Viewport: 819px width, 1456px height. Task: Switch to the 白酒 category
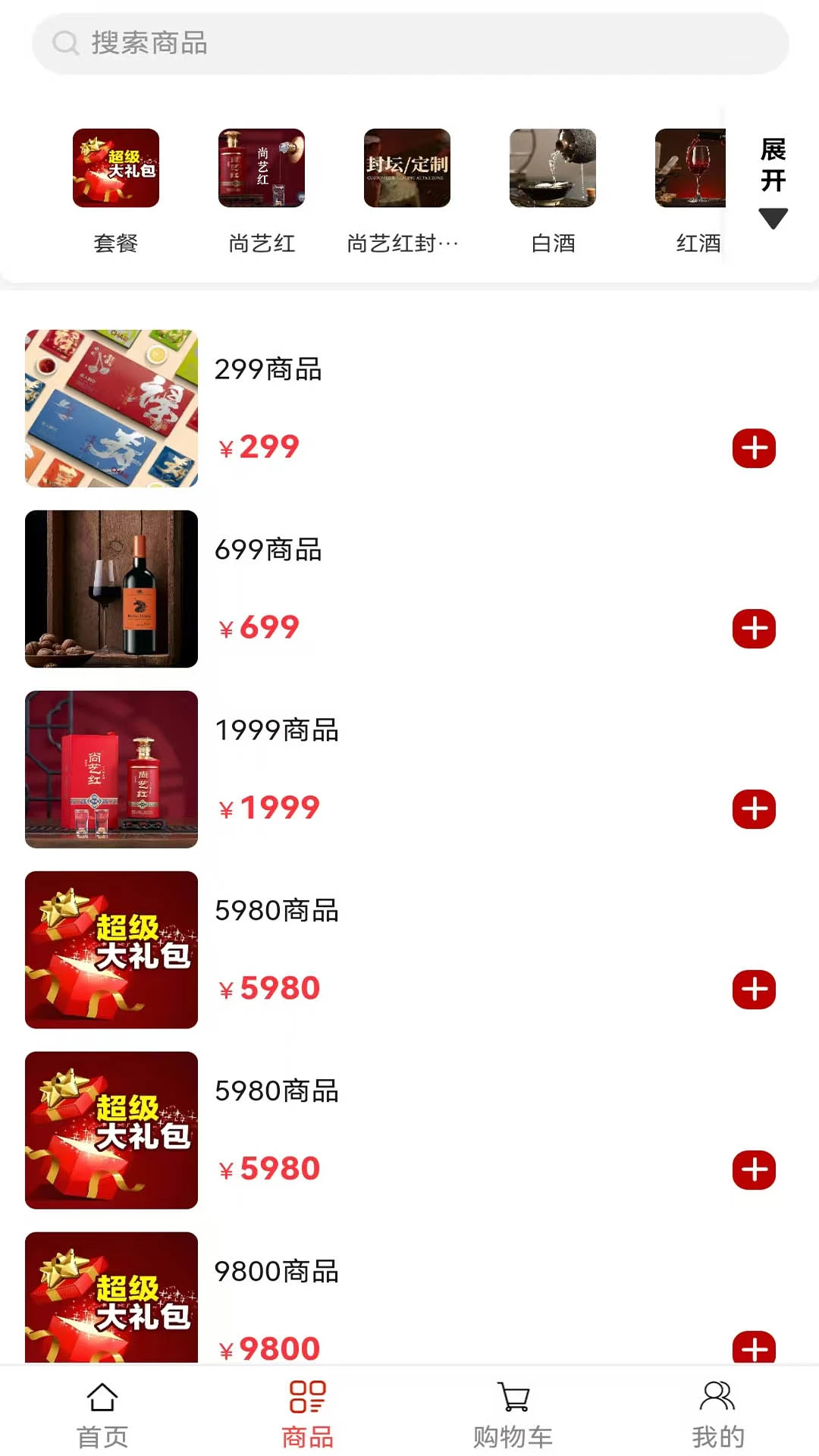tap(553, 190)
